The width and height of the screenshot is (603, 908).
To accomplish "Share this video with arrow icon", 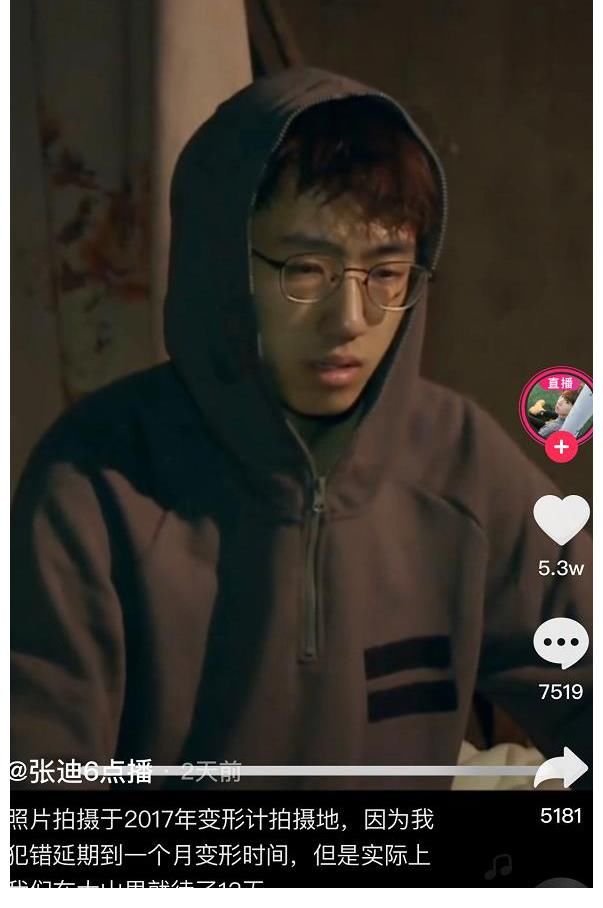I will coord(561,769).
